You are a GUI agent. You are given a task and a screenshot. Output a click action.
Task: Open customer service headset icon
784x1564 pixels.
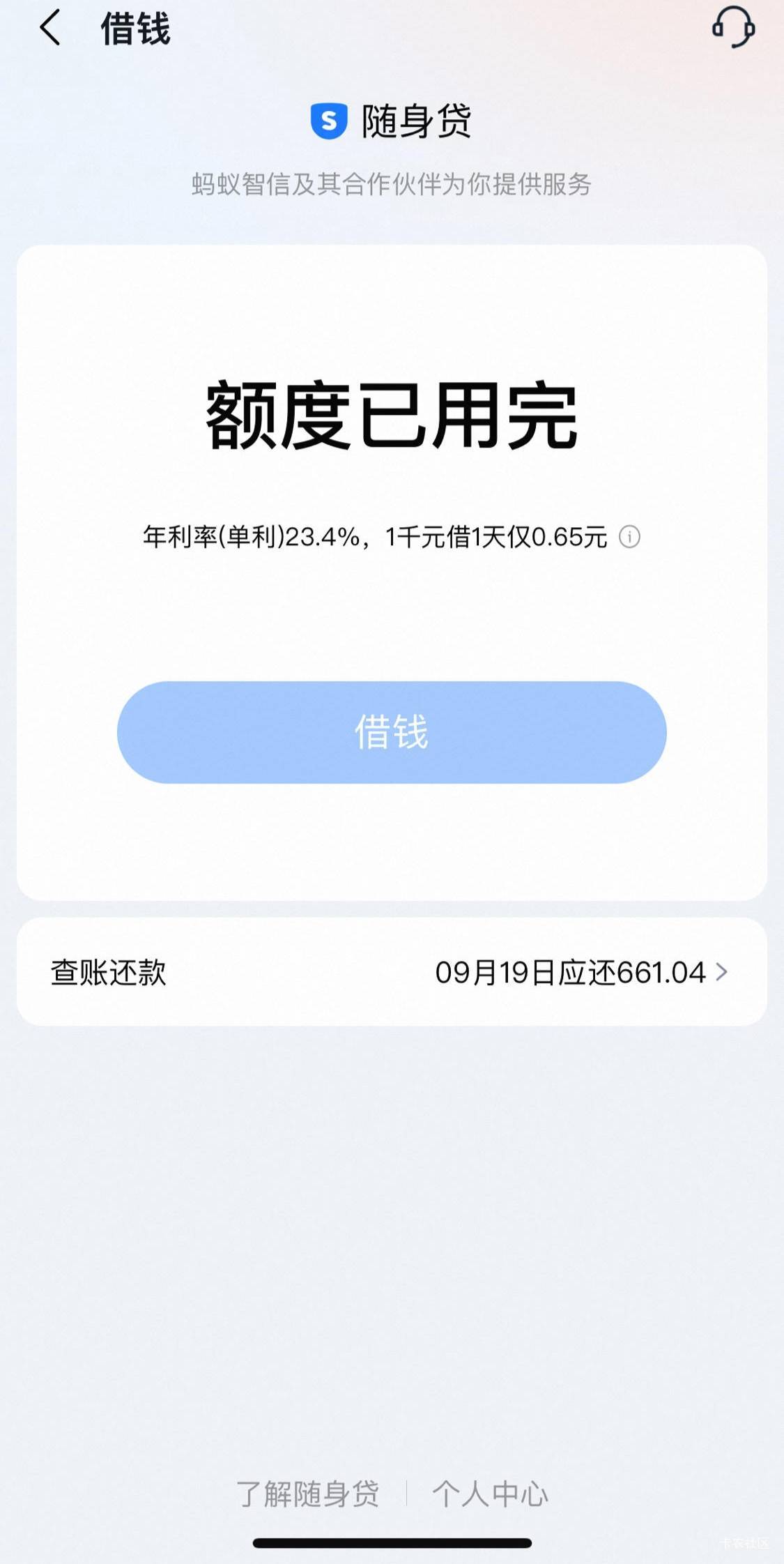tap(733, 27)
